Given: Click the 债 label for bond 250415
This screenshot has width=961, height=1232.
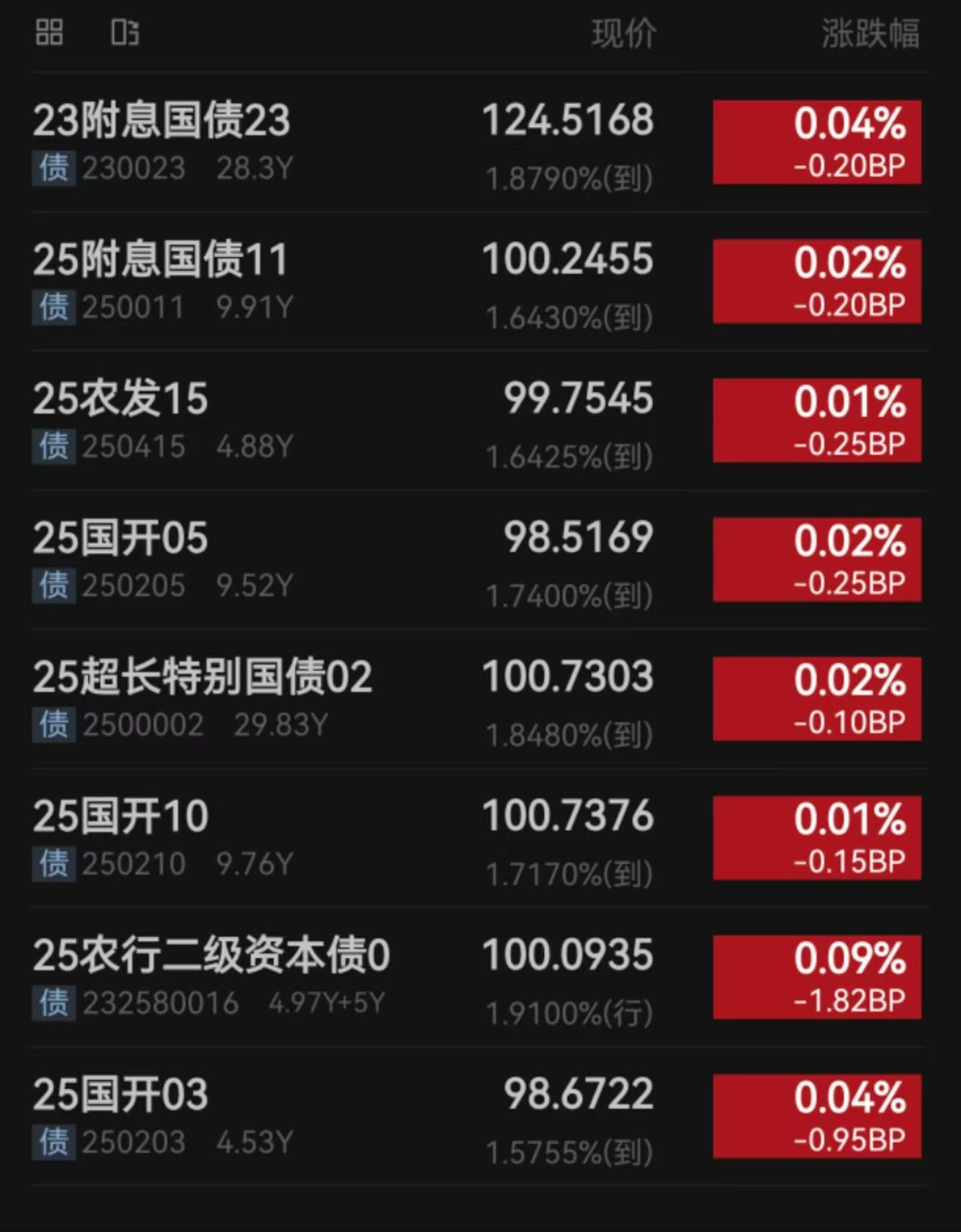Looking at the screenshot, I should coord(52,446).
